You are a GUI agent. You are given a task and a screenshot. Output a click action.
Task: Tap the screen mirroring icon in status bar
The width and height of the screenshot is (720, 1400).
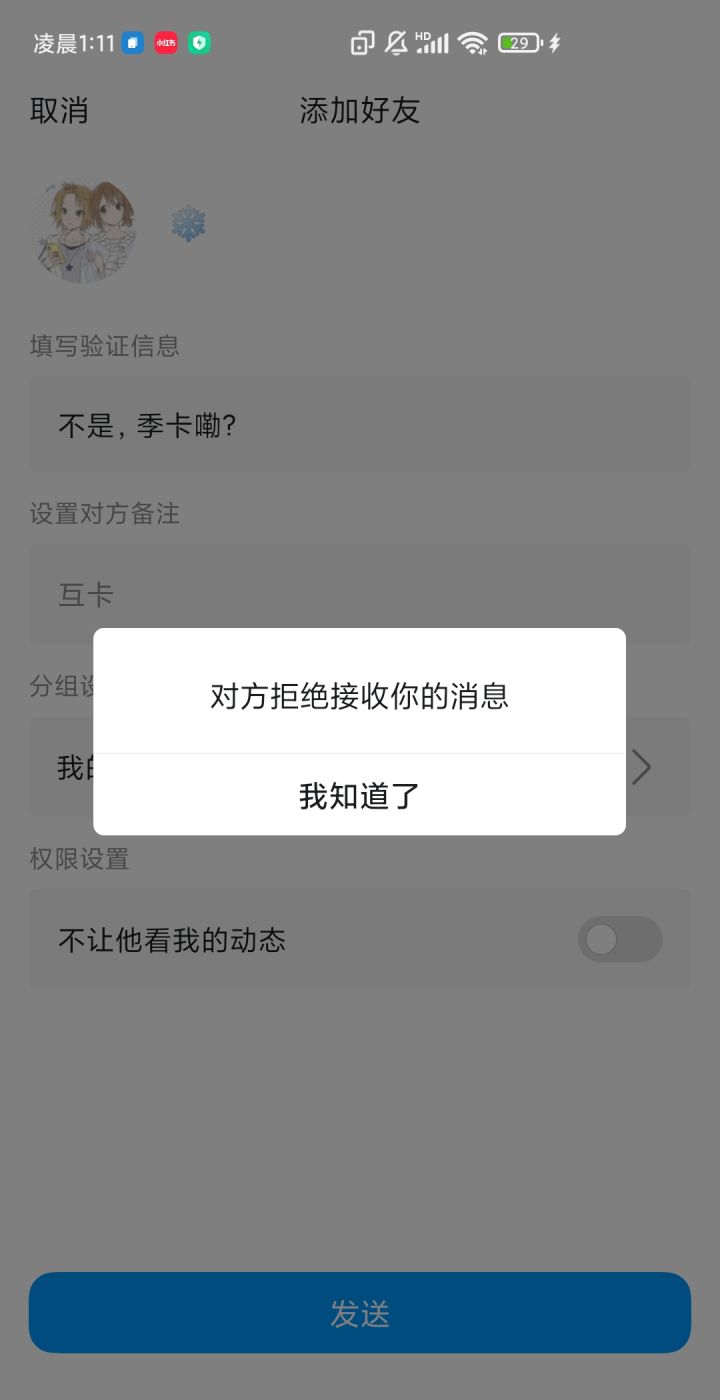(x=360, y=43)
